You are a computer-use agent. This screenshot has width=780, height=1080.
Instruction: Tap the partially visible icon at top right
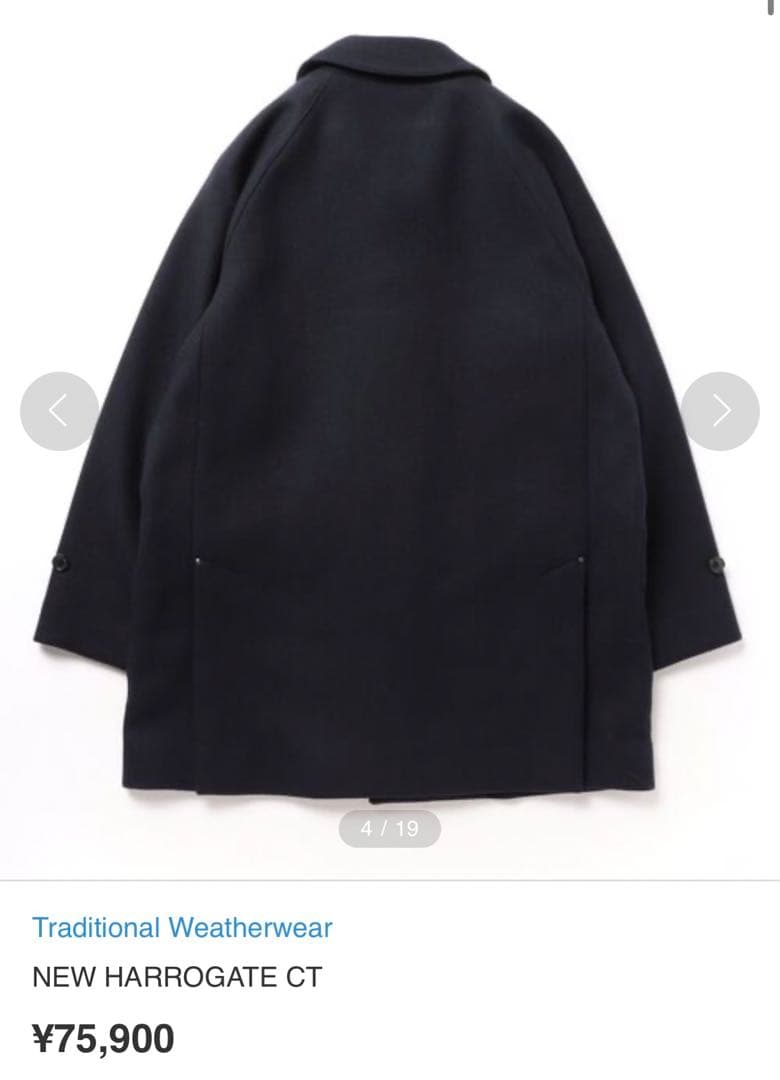pyautogui.click(x=770, y=10)
